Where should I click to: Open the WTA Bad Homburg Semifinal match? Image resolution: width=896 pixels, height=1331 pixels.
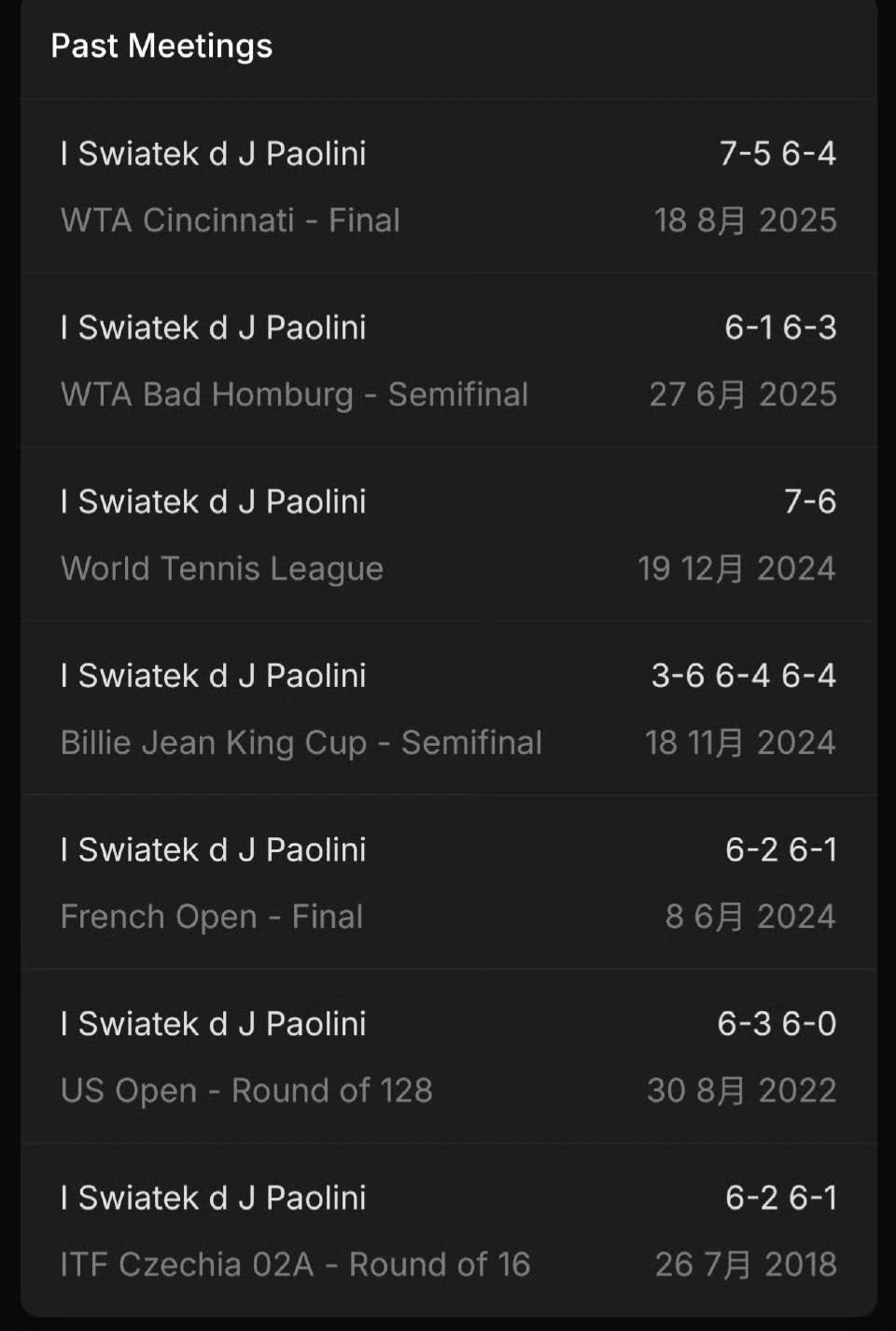[448, 360]
